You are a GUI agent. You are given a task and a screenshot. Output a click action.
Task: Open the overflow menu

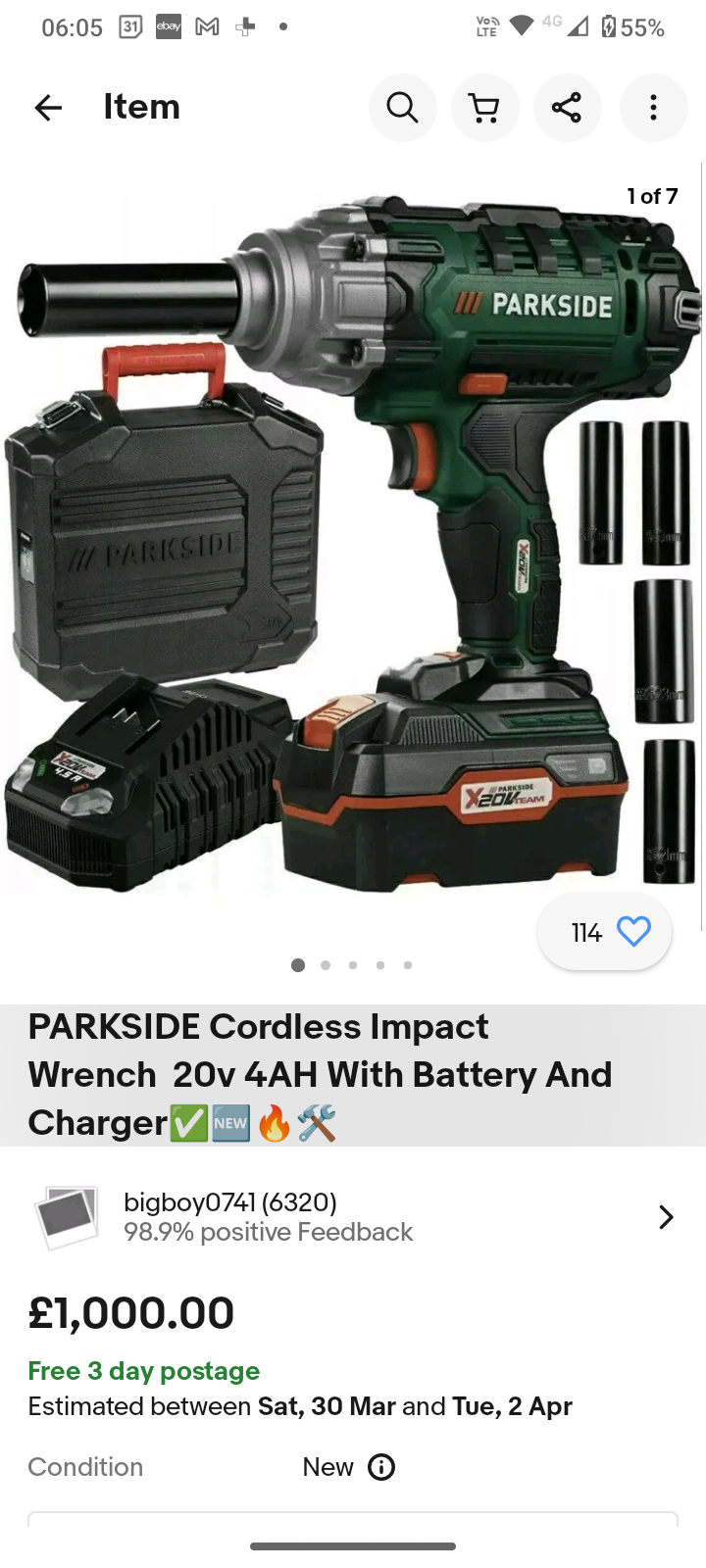[653, 107]
